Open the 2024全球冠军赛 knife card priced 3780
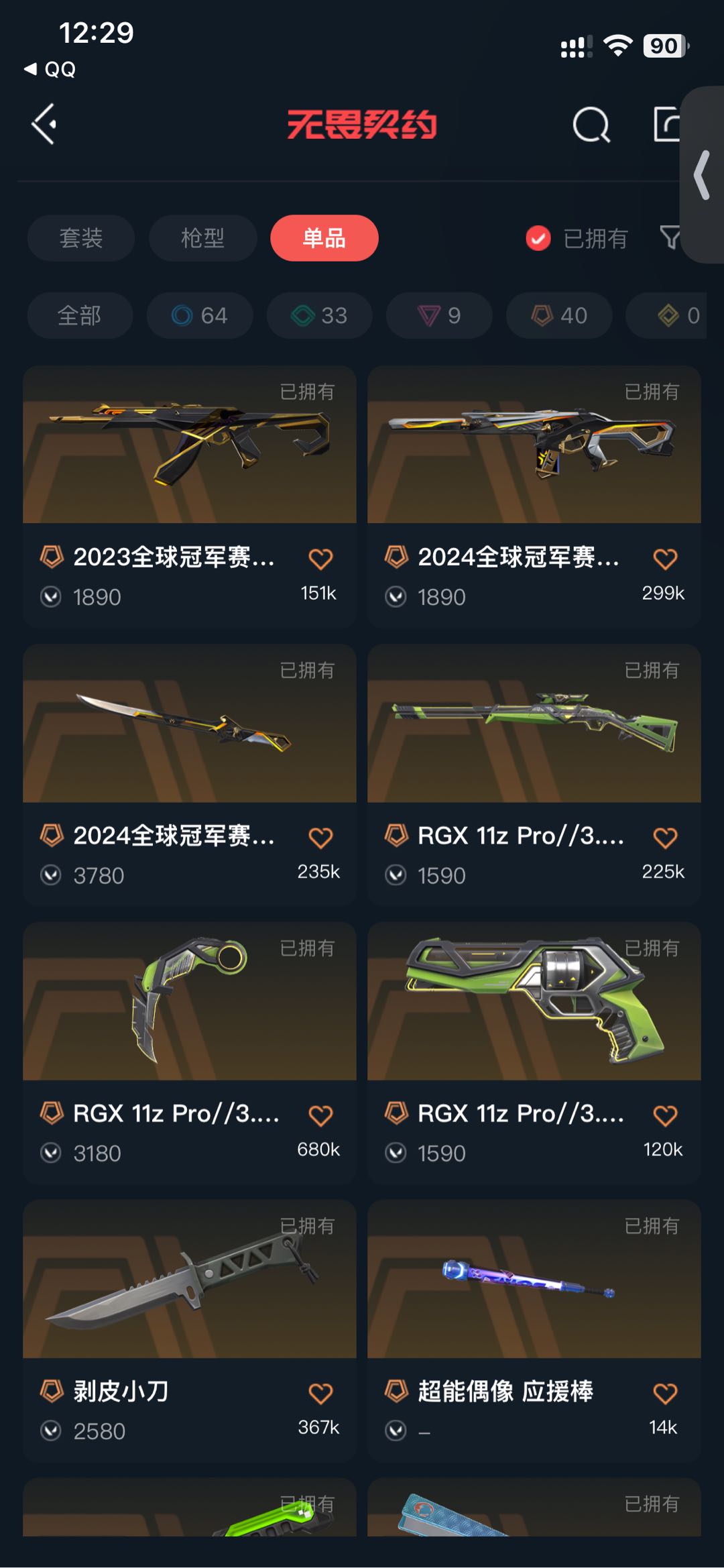 click(x=189, y=724)
